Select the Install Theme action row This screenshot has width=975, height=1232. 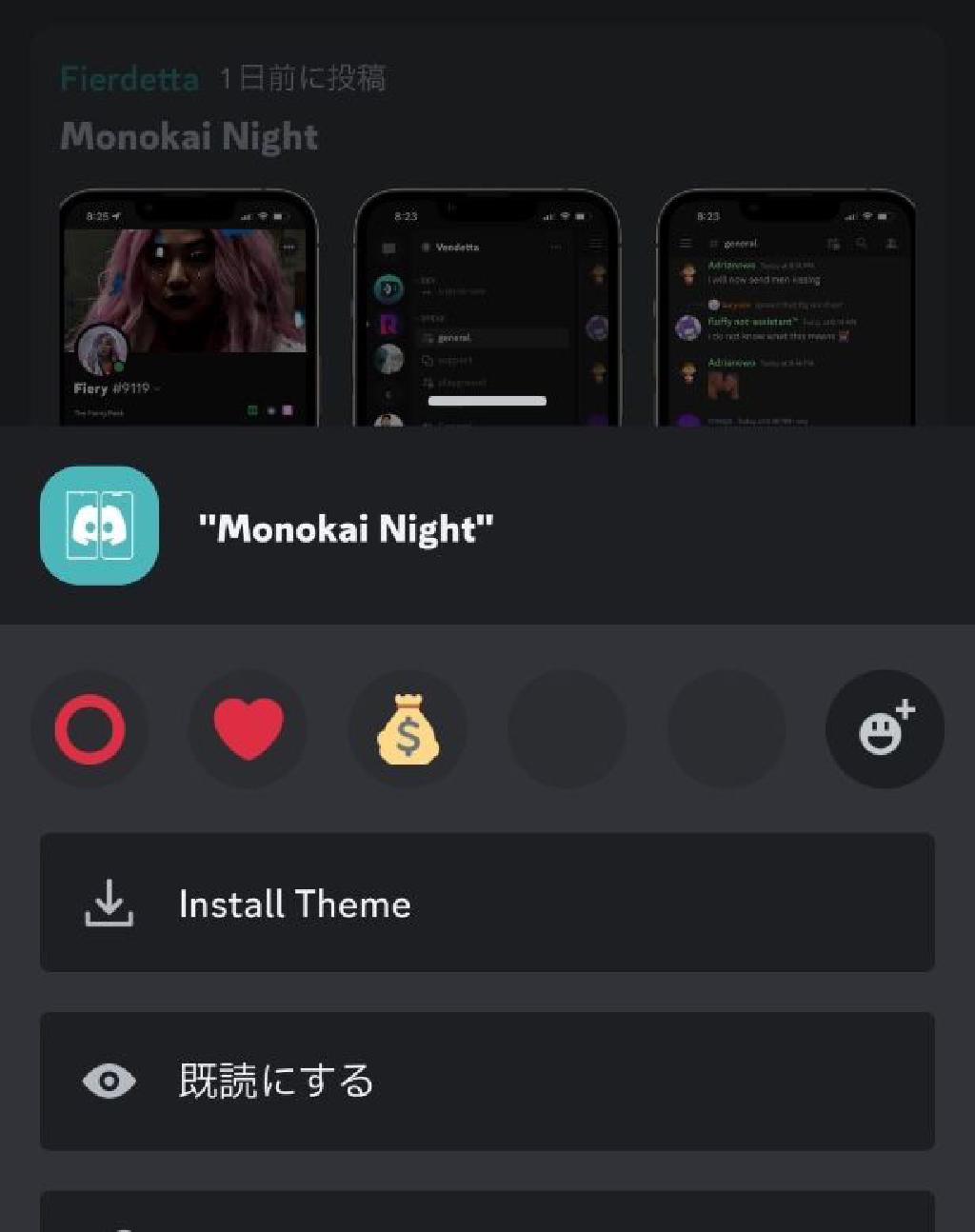point(487,904)
